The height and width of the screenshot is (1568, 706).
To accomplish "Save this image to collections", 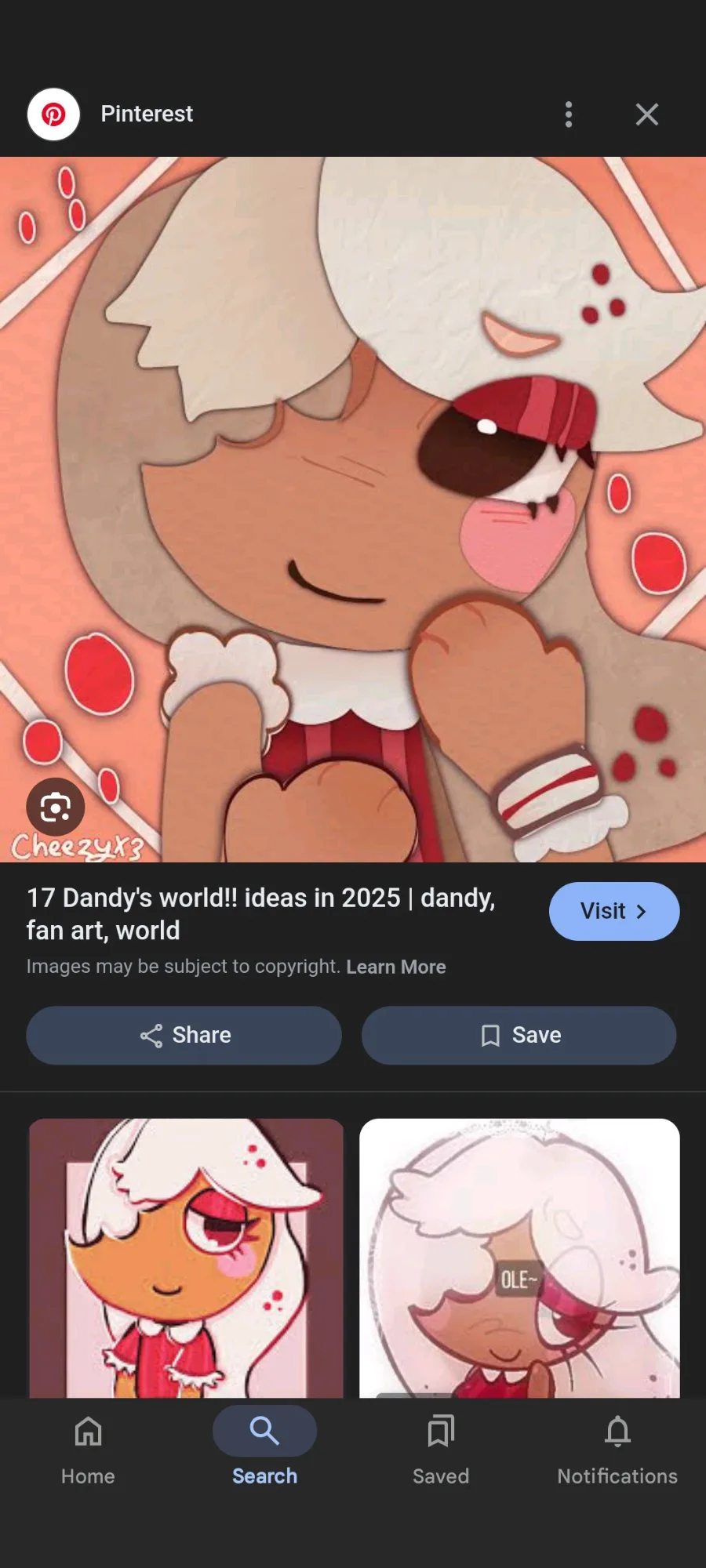I will (519, 1035).
